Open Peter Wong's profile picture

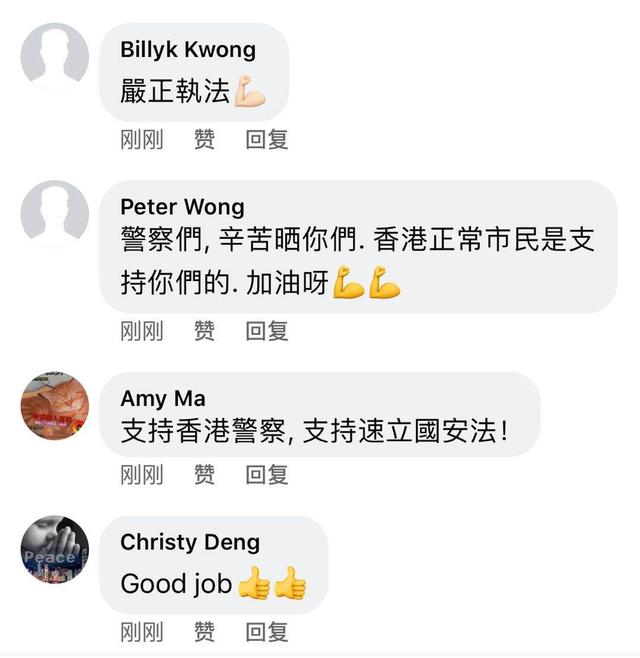[55, 214]
